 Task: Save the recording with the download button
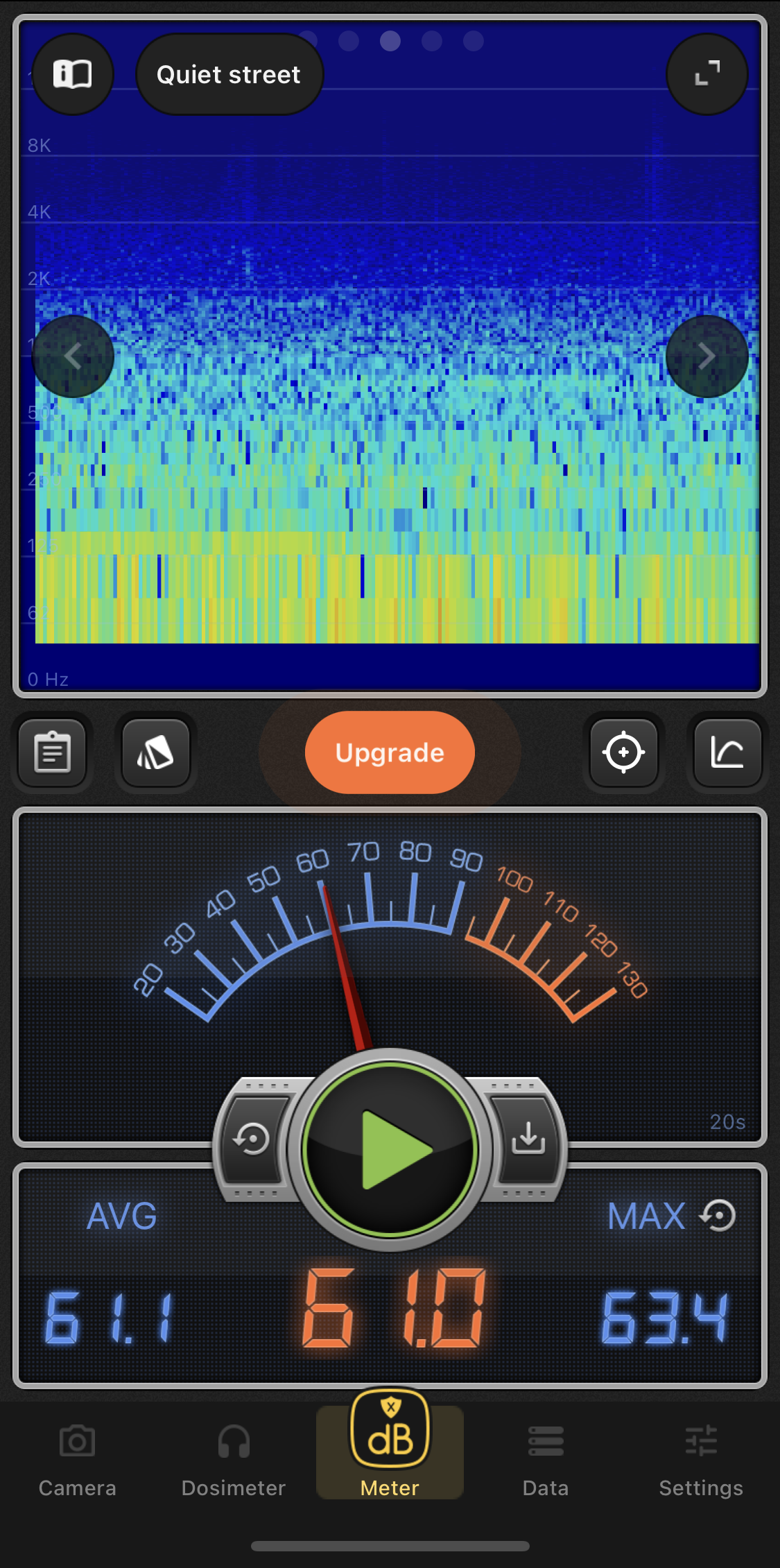pos(528,1138)
